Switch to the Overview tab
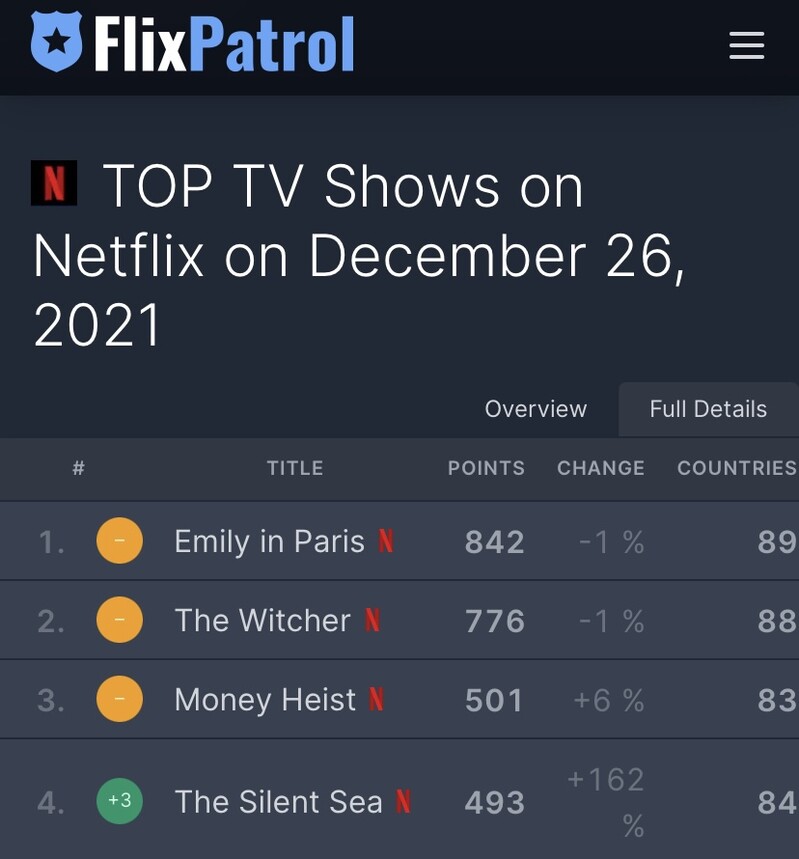 coord(535,409)
